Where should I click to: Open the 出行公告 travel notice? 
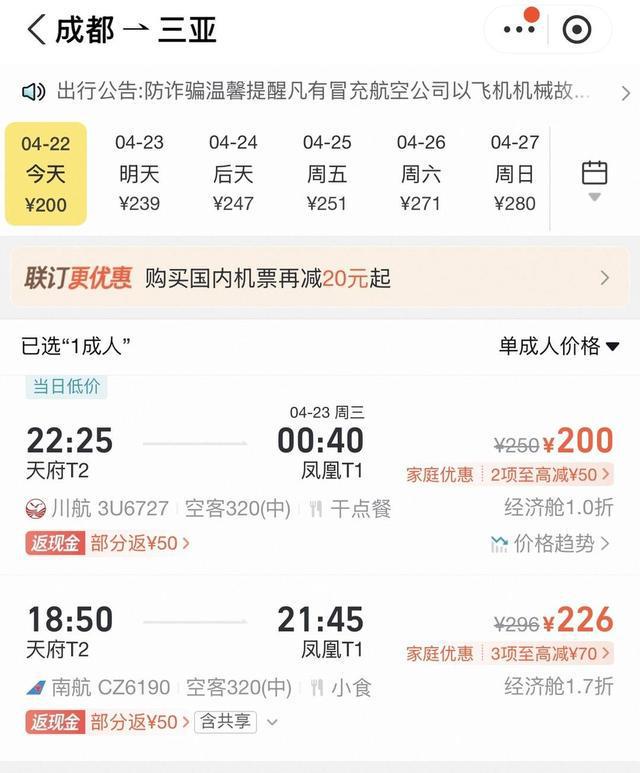[x=320, y=92]
